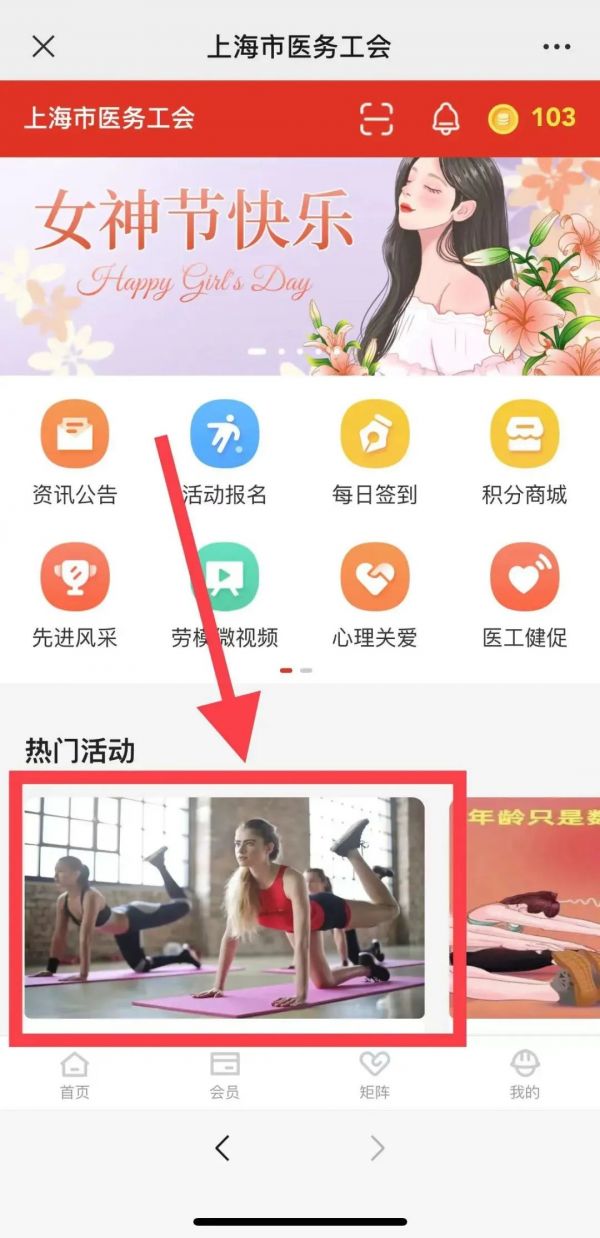View the 103 points coin balance
Screen dimensions: 600x1238
[x=532, y=118]
